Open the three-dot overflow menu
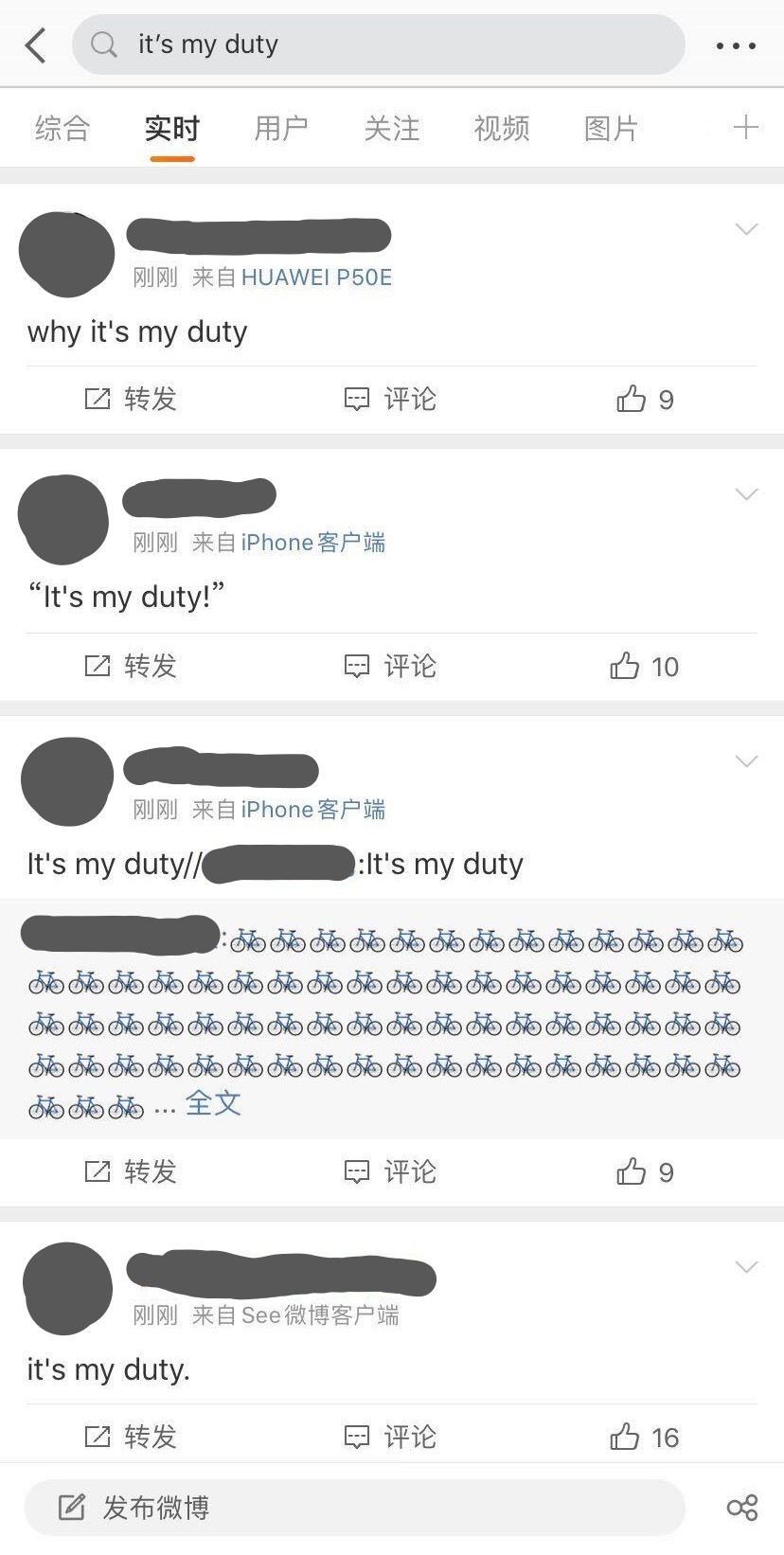 pos(736,45)
